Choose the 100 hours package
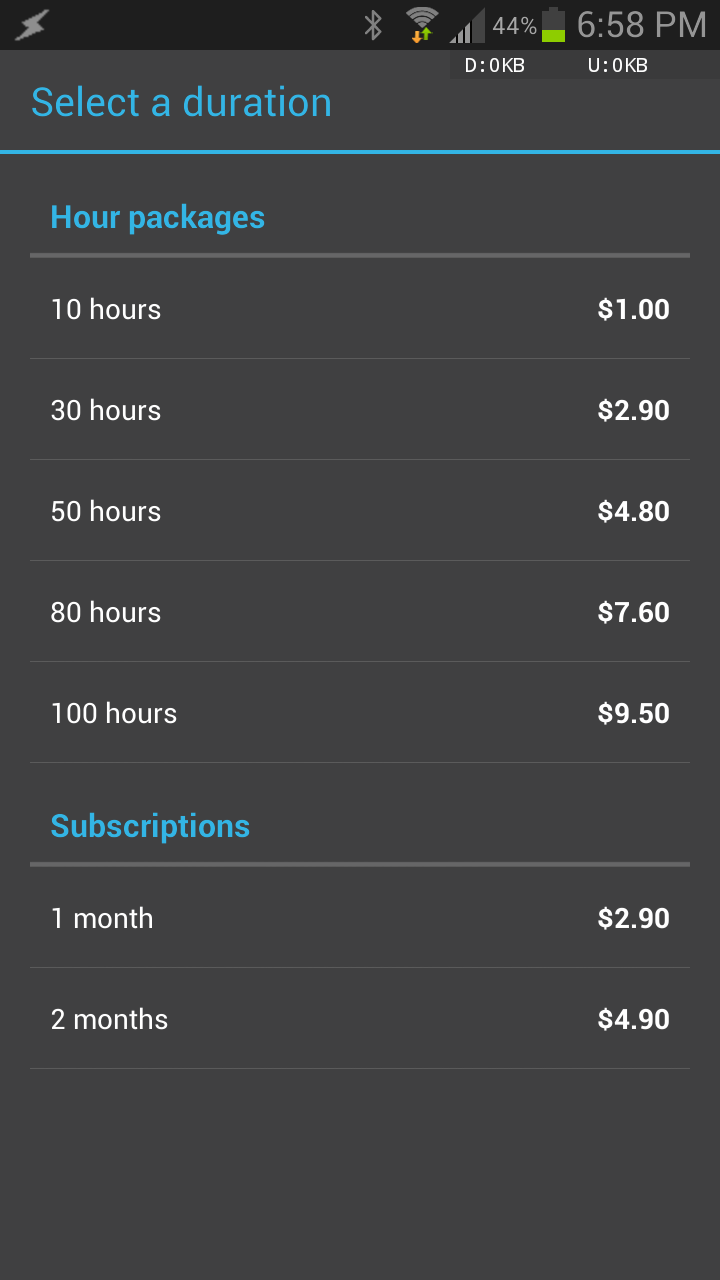The width and height of the screenshot is (720, 1280). (x=360, y=713)
